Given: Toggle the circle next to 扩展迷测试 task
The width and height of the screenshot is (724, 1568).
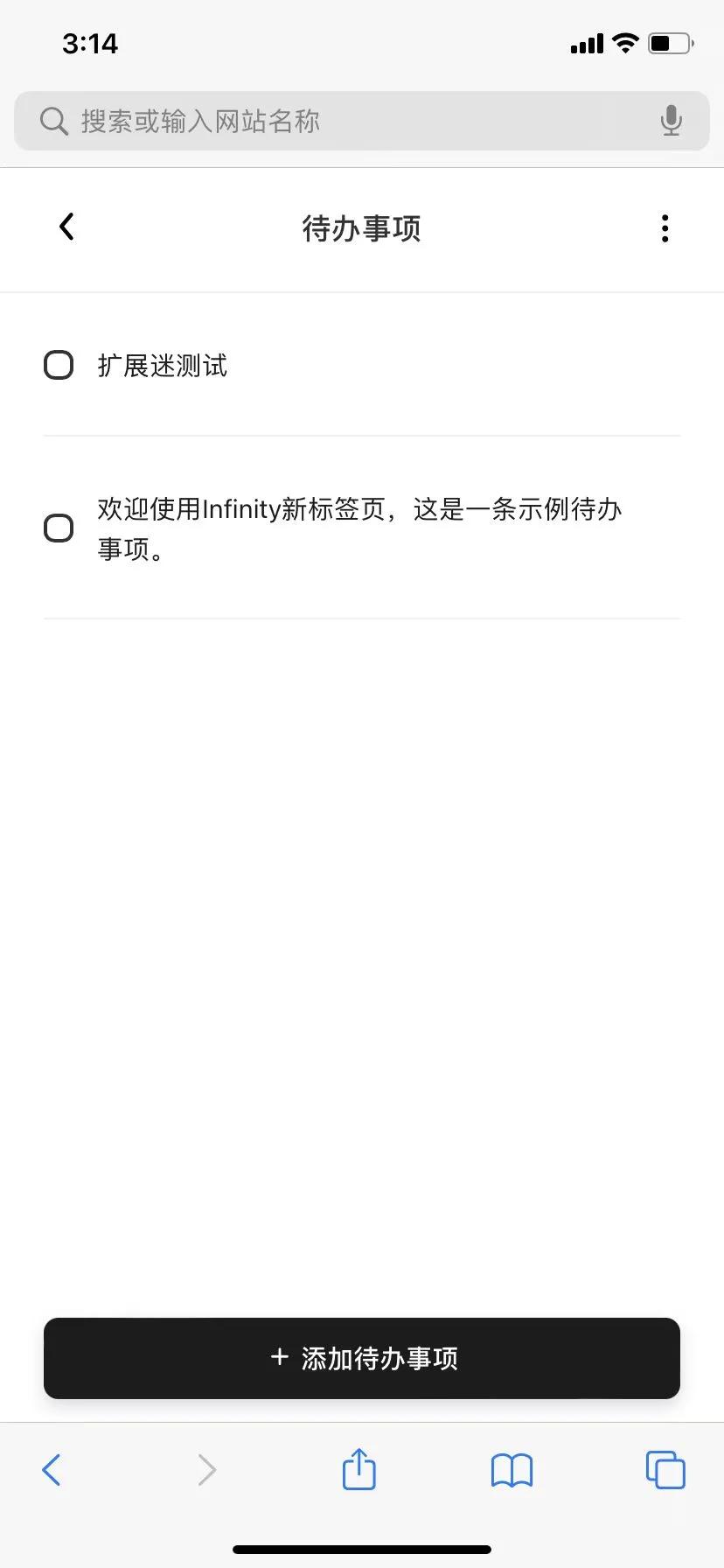Looking at the screenshot, I should (59, 365).
